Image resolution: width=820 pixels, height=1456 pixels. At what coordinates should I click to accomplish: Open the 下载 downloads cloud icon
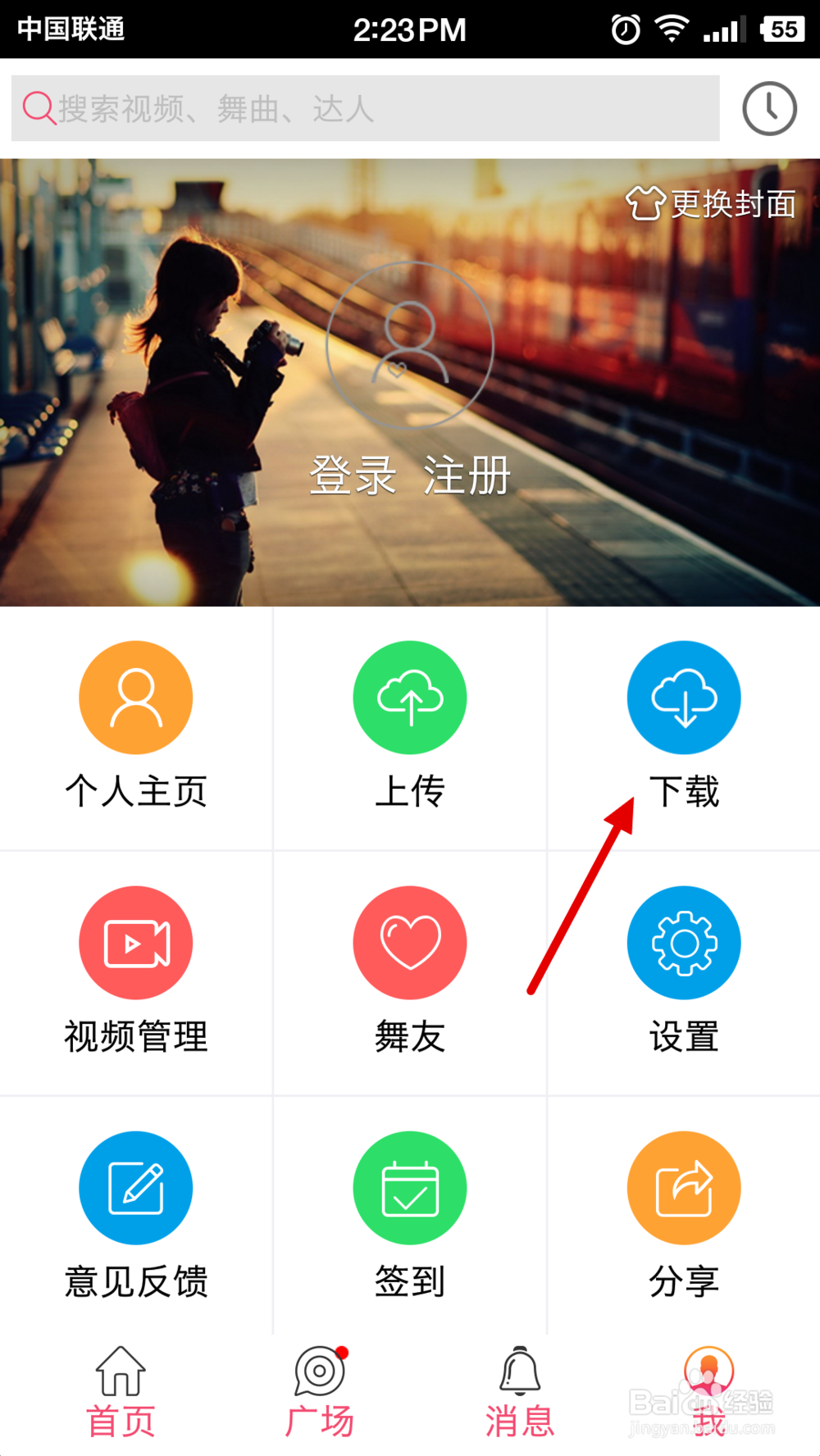[684, 697]
